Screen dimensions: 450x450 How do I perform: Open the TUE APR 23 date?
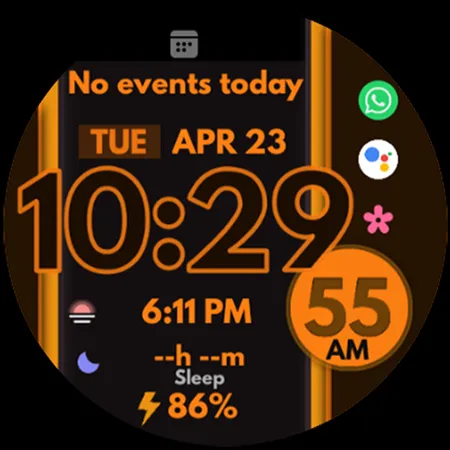(x=183, y=142)
